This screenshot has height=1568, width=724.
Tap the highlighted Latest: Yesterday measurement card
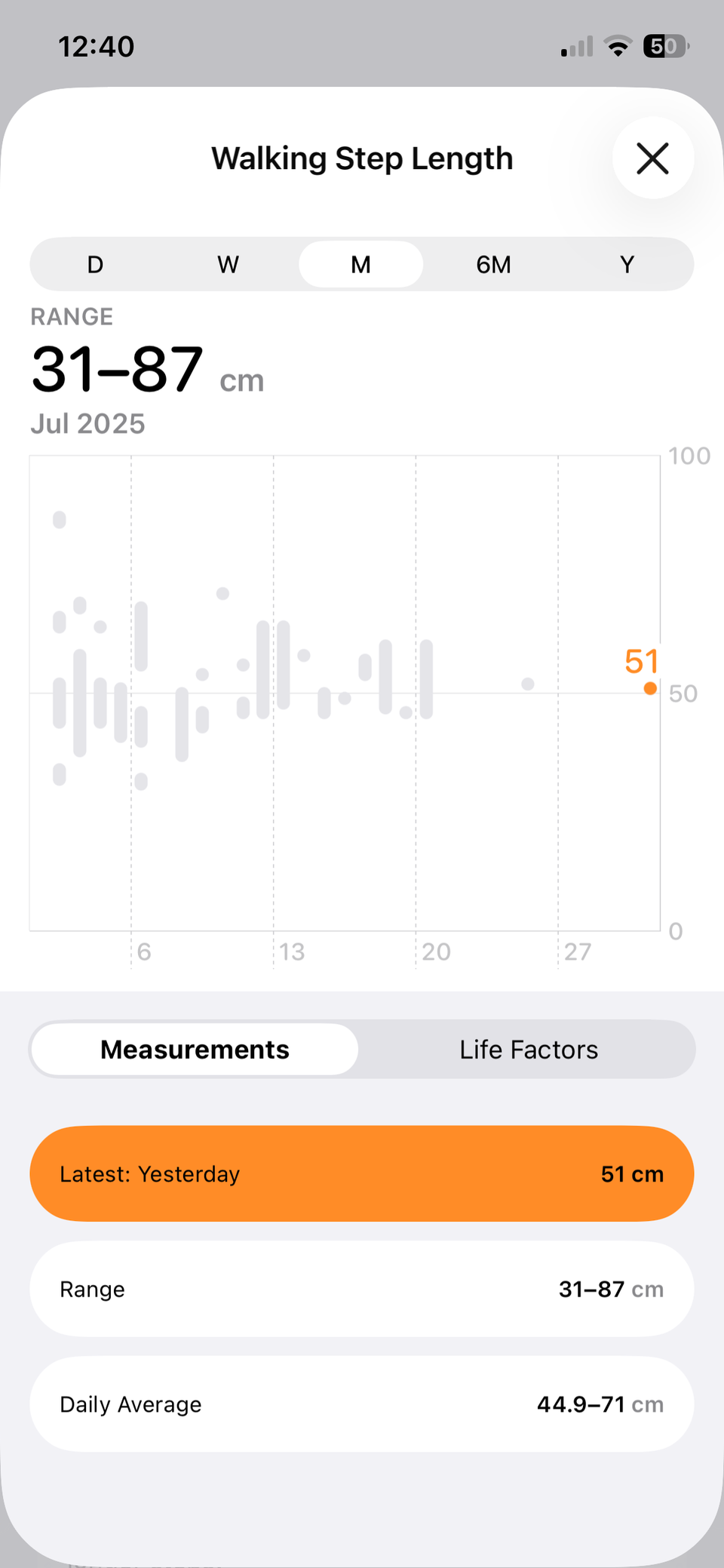coord(361,1174)
